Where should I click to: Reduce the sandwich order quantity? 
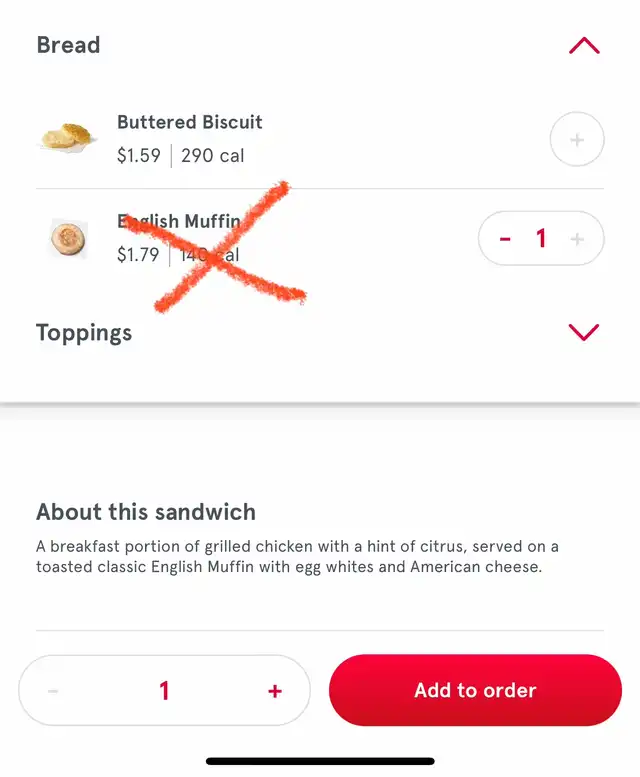click(x=53, y=691)
